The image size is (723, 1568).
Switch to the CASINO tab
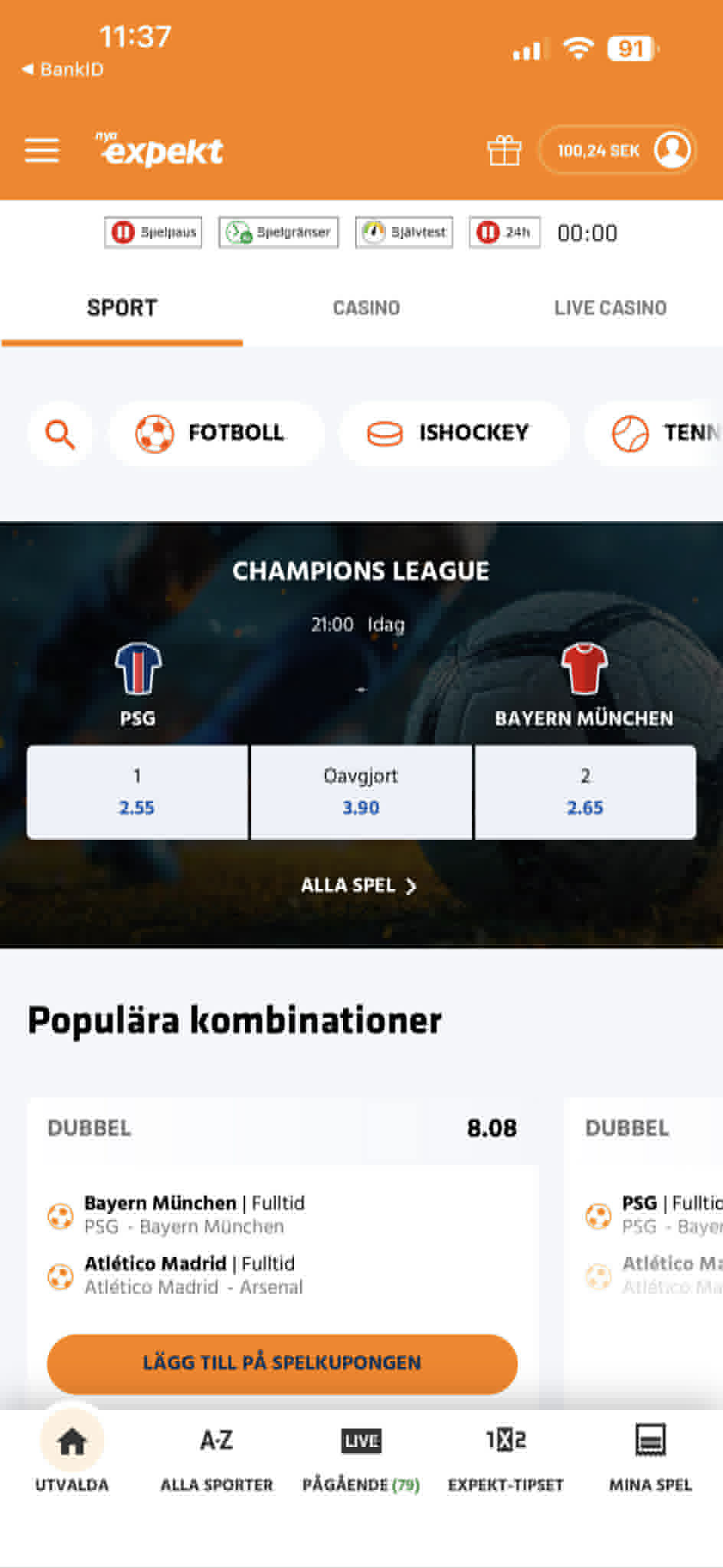365,307
